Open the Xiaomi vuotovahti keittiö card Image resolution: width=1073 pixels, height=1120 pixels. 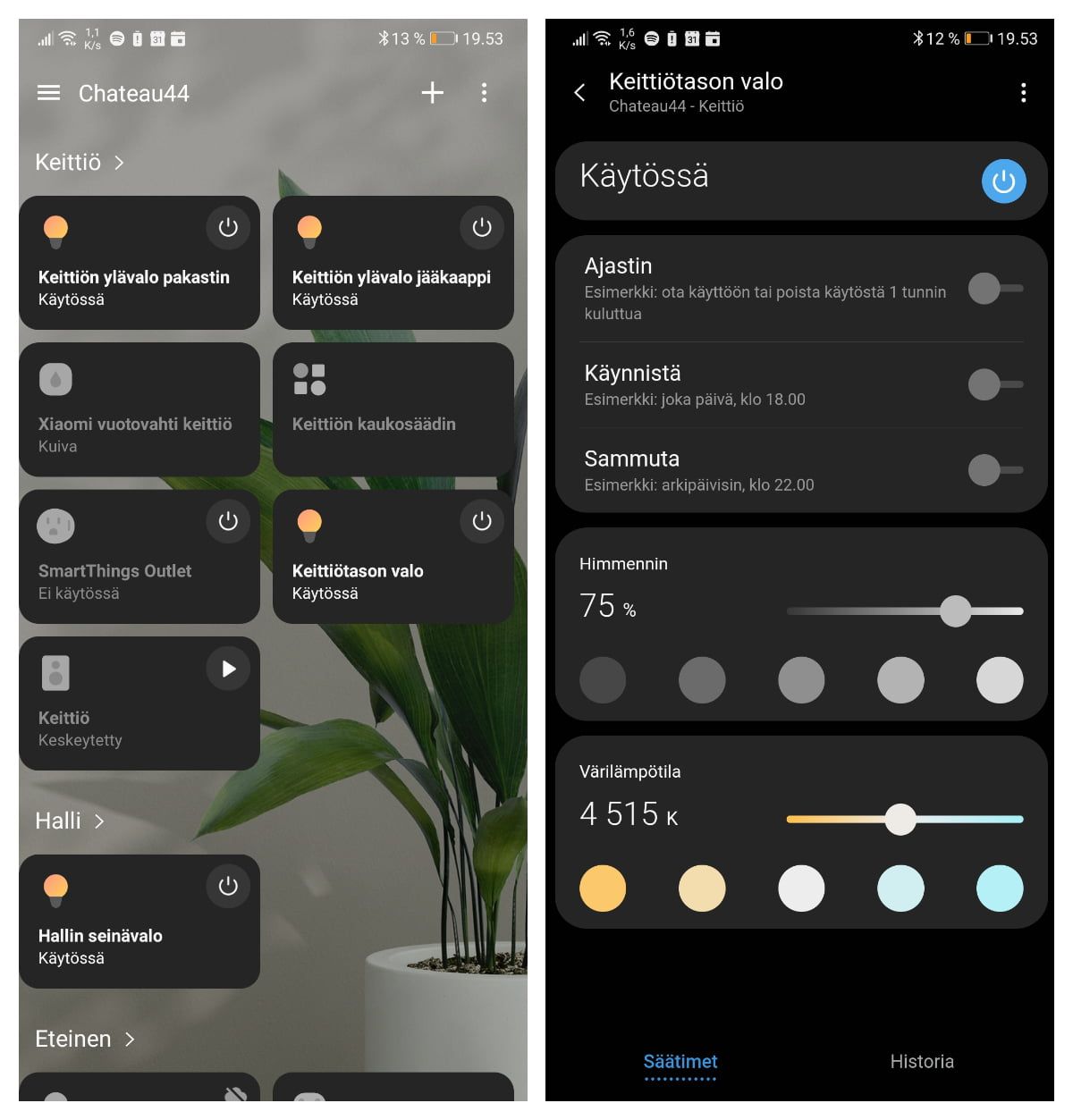coord(139,409)
